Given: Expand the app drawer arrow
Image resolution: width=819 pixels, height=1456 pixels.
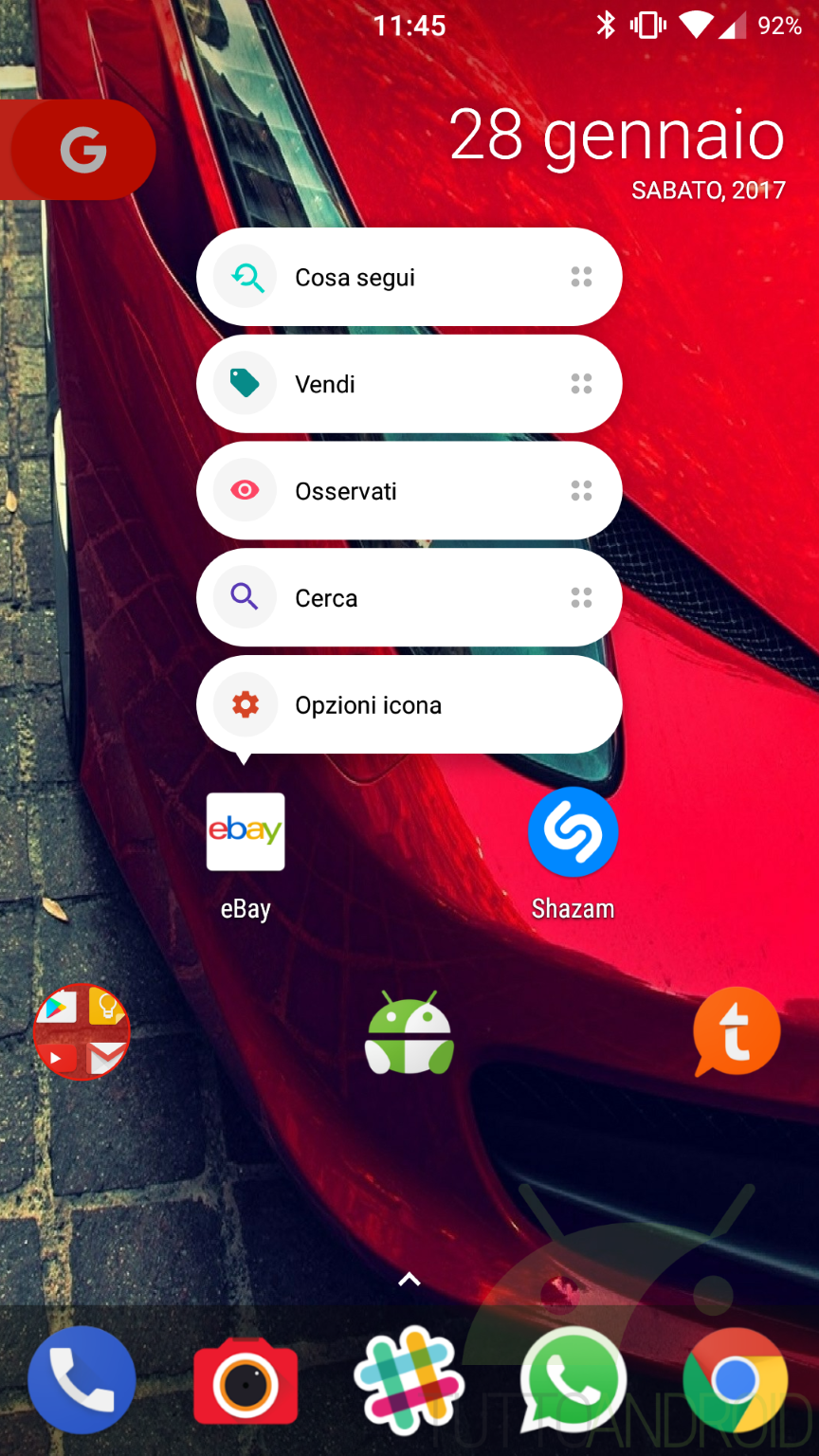Looking at the screenshot, I should (x=409, y=1280).
